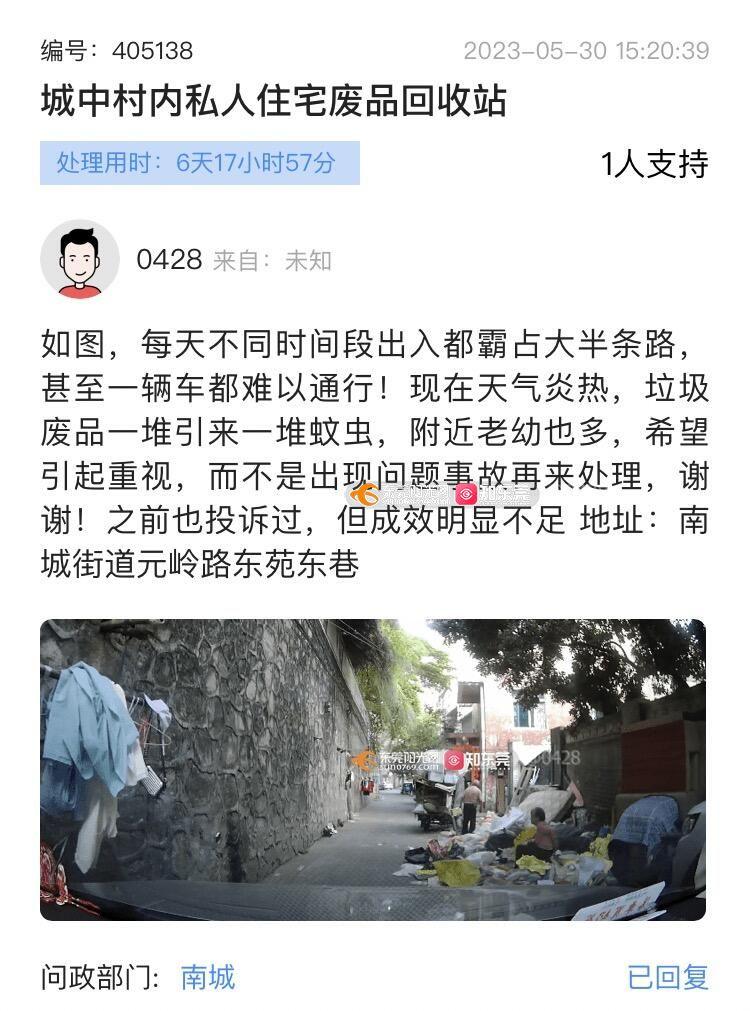Open the attached street photo
Image resolution: width=750 pixels, height=1011 pixels.
[372, 769]
